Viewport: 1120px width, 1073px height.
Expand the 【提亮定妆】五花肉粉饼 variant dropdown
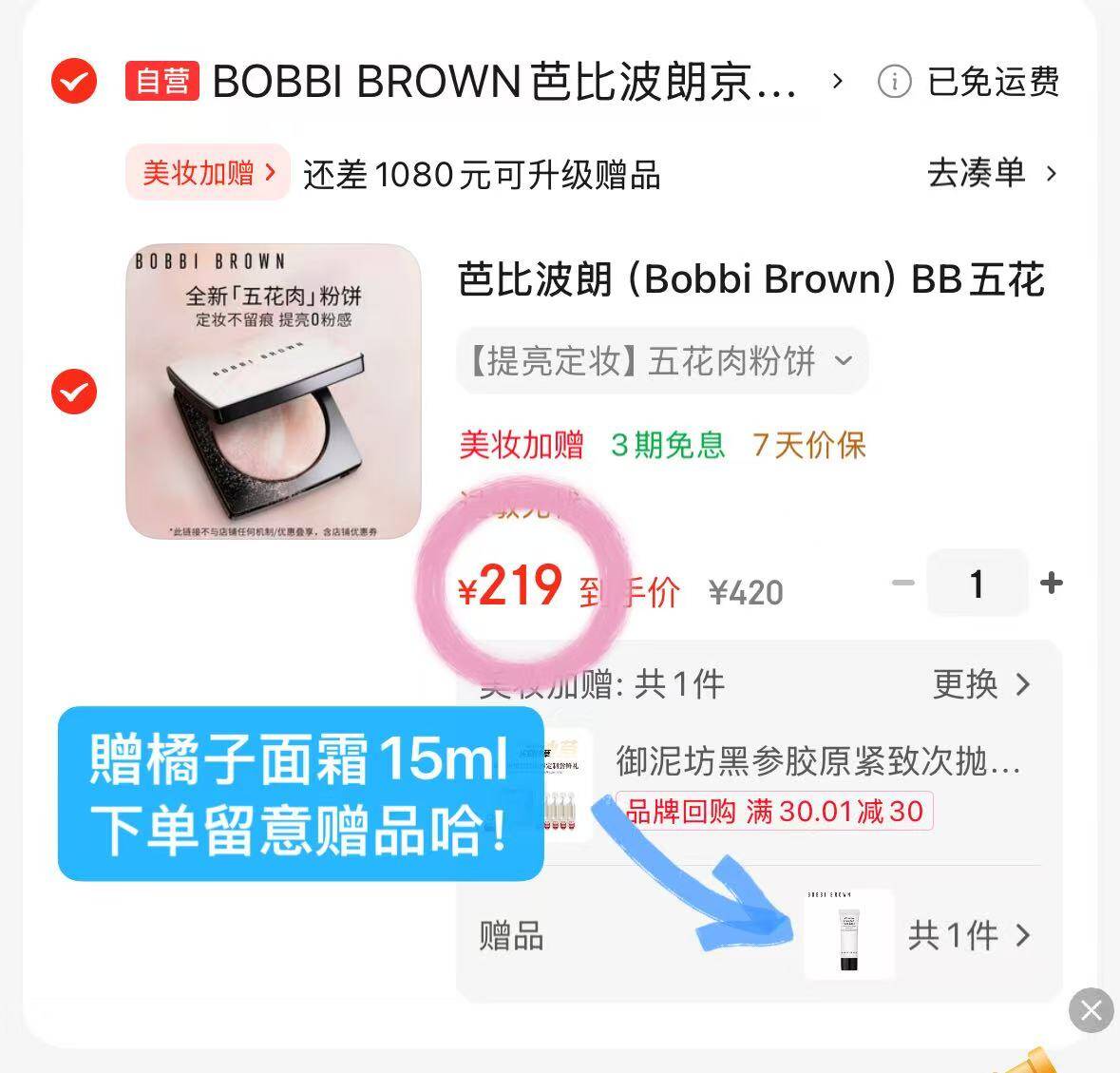tap(662, 361)
